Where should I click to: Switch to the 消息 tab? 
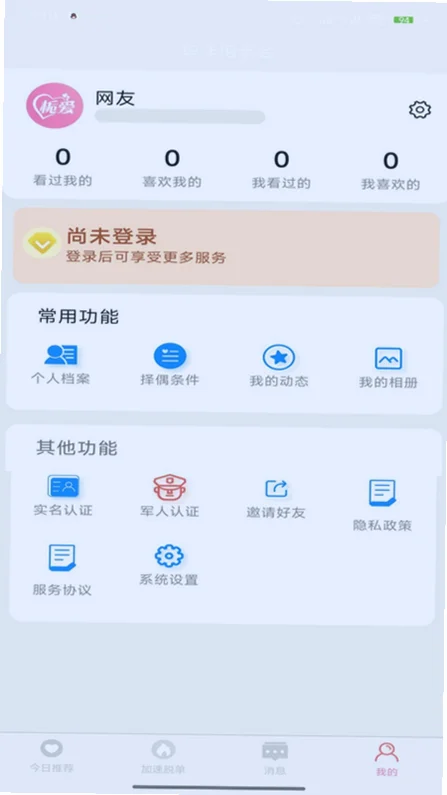pyautogui.click(x=274, y=758)
